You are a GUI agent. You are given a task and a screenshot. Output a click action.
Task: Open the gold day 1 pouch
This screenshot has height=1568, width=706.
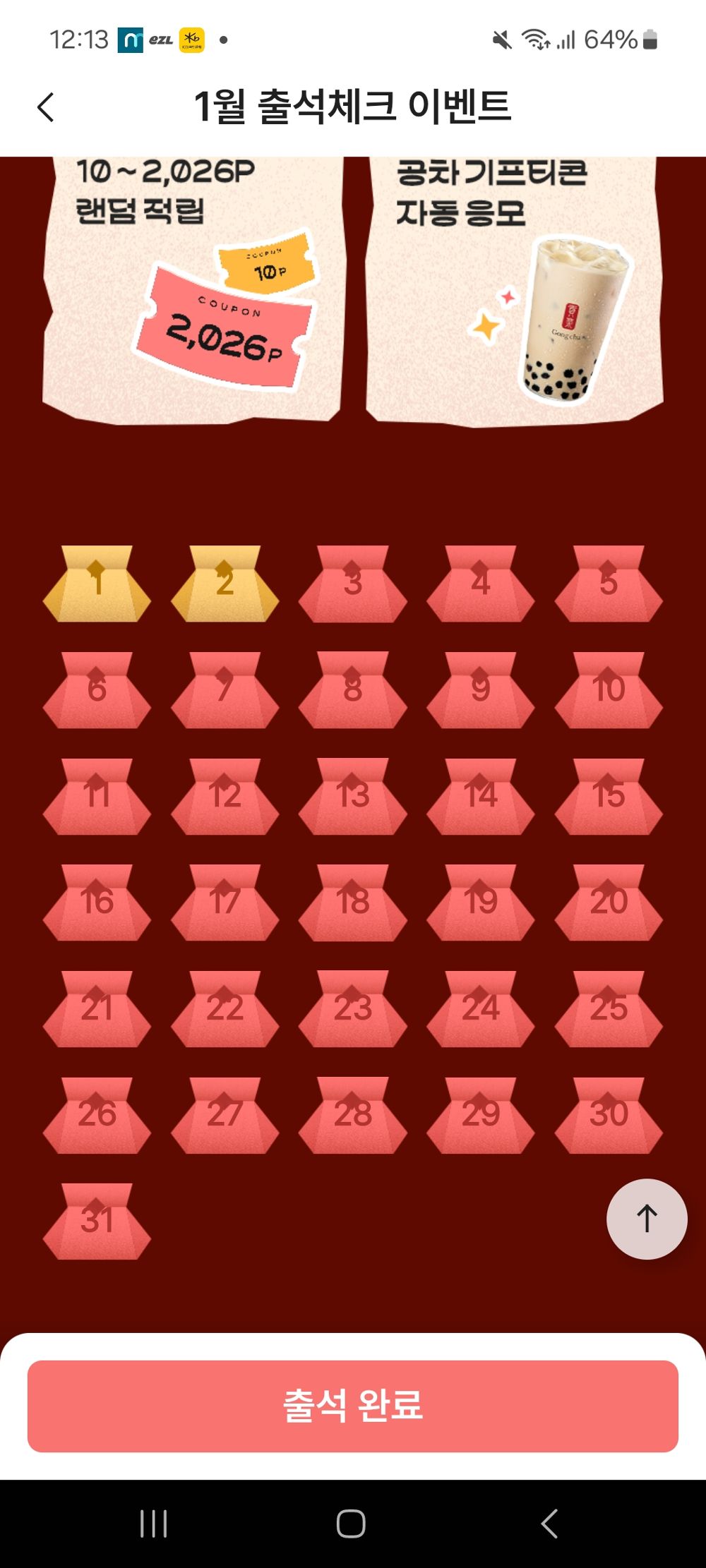click(97, 584)
